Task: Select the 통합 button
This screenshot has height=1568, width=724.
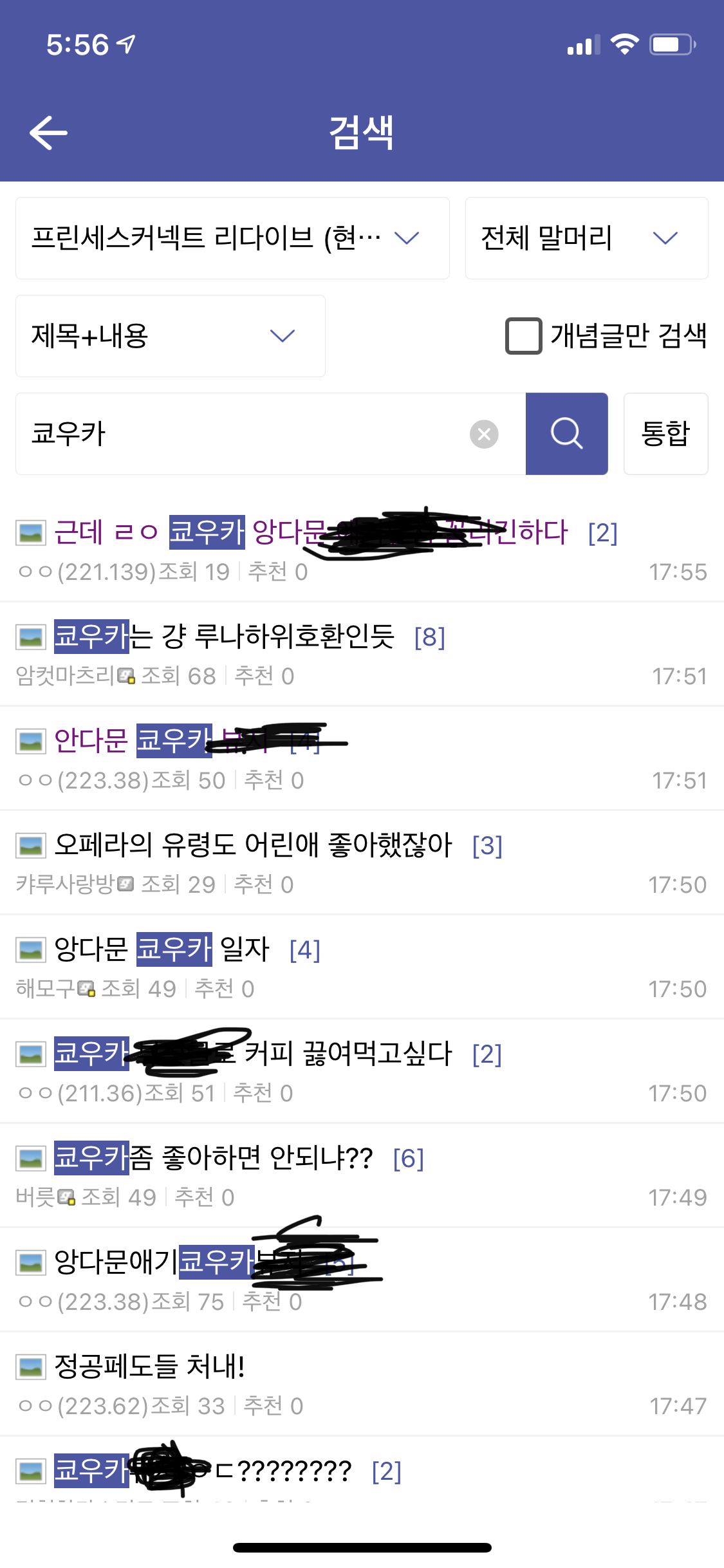Action: pyautogui.click(x=665, y=434)
